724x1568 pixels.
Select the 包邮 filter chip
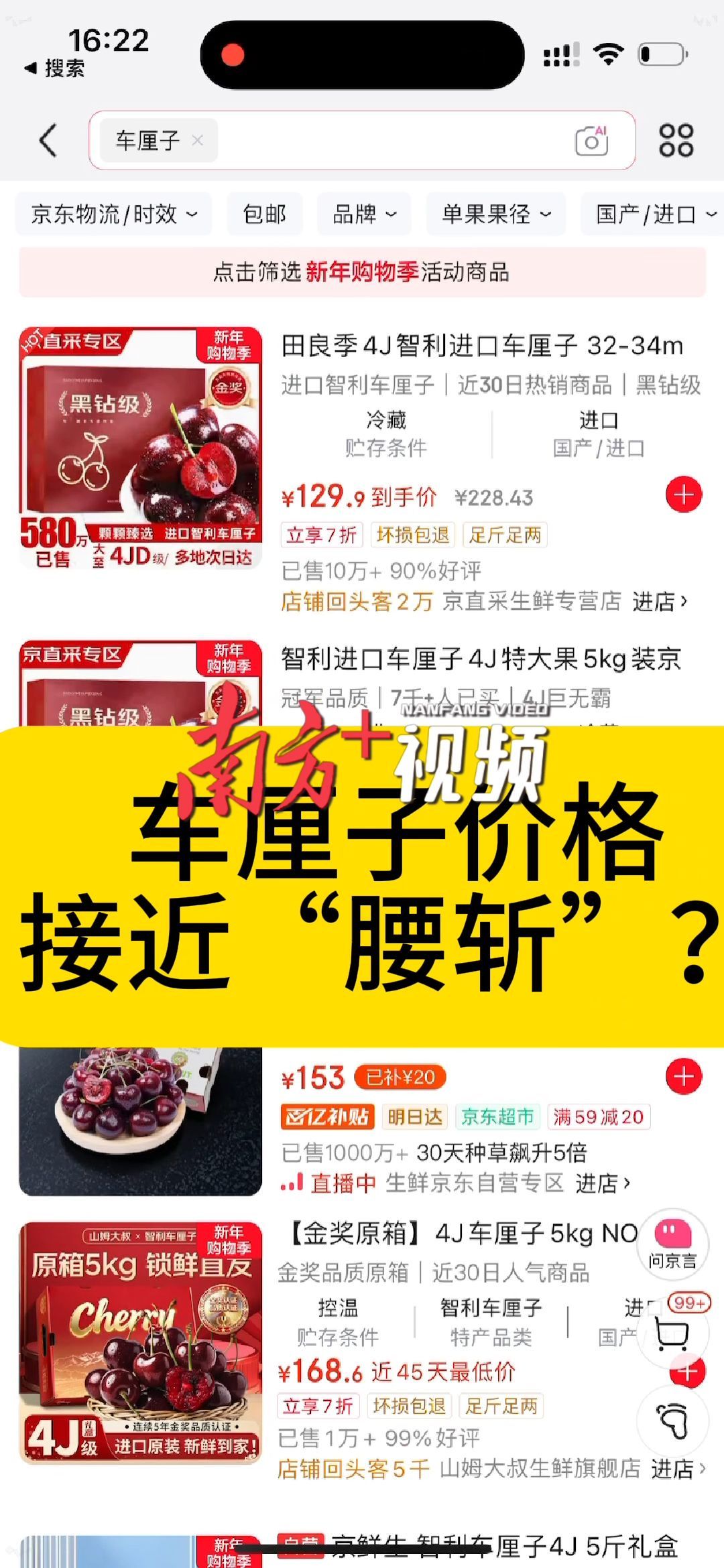pyautogui.click(x=265, y=214)
